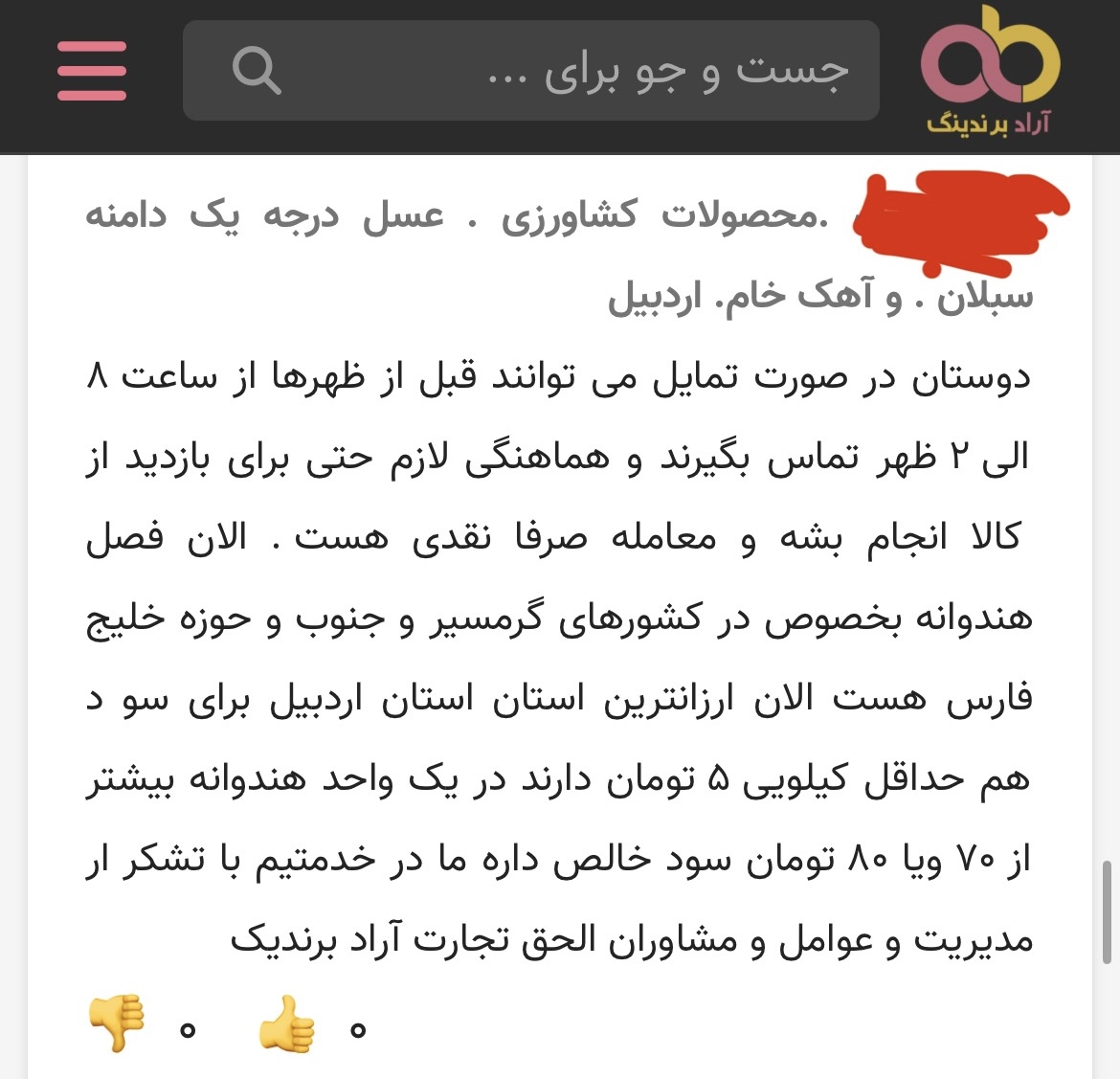Screen dimensions: 1120x1079
Task: Tap the search field
Action: tap(574, 71)
